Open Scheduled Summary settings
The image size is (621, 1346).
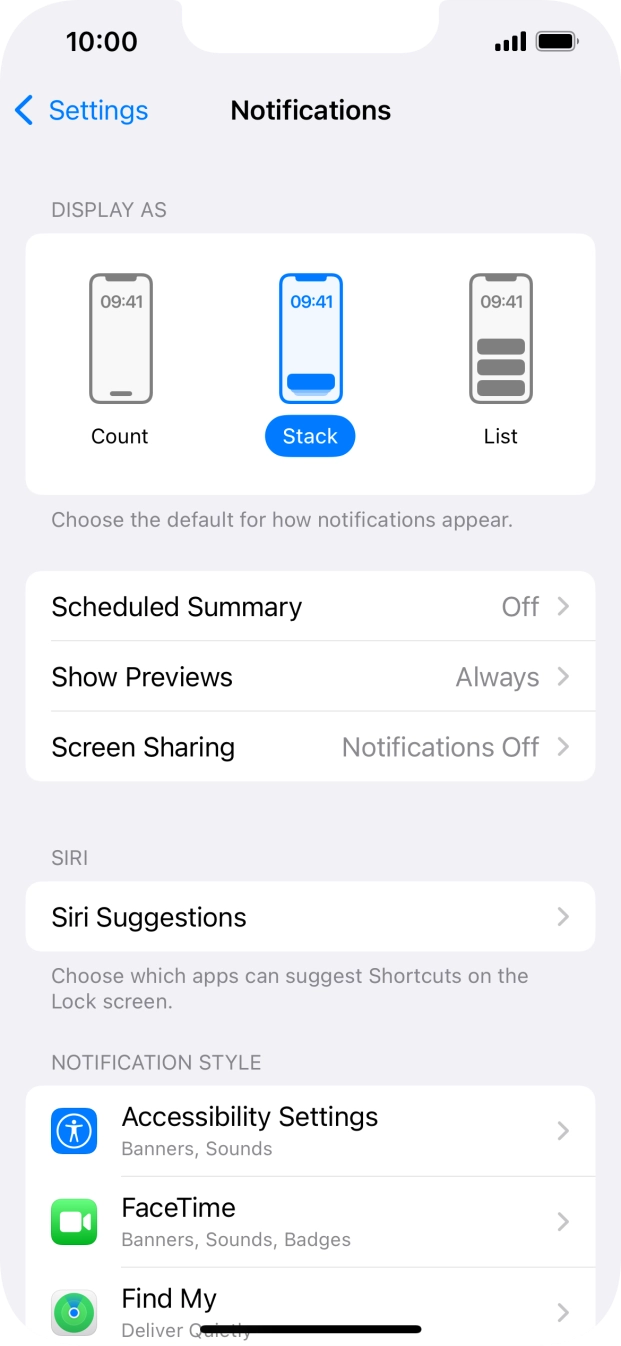[310, 607]
